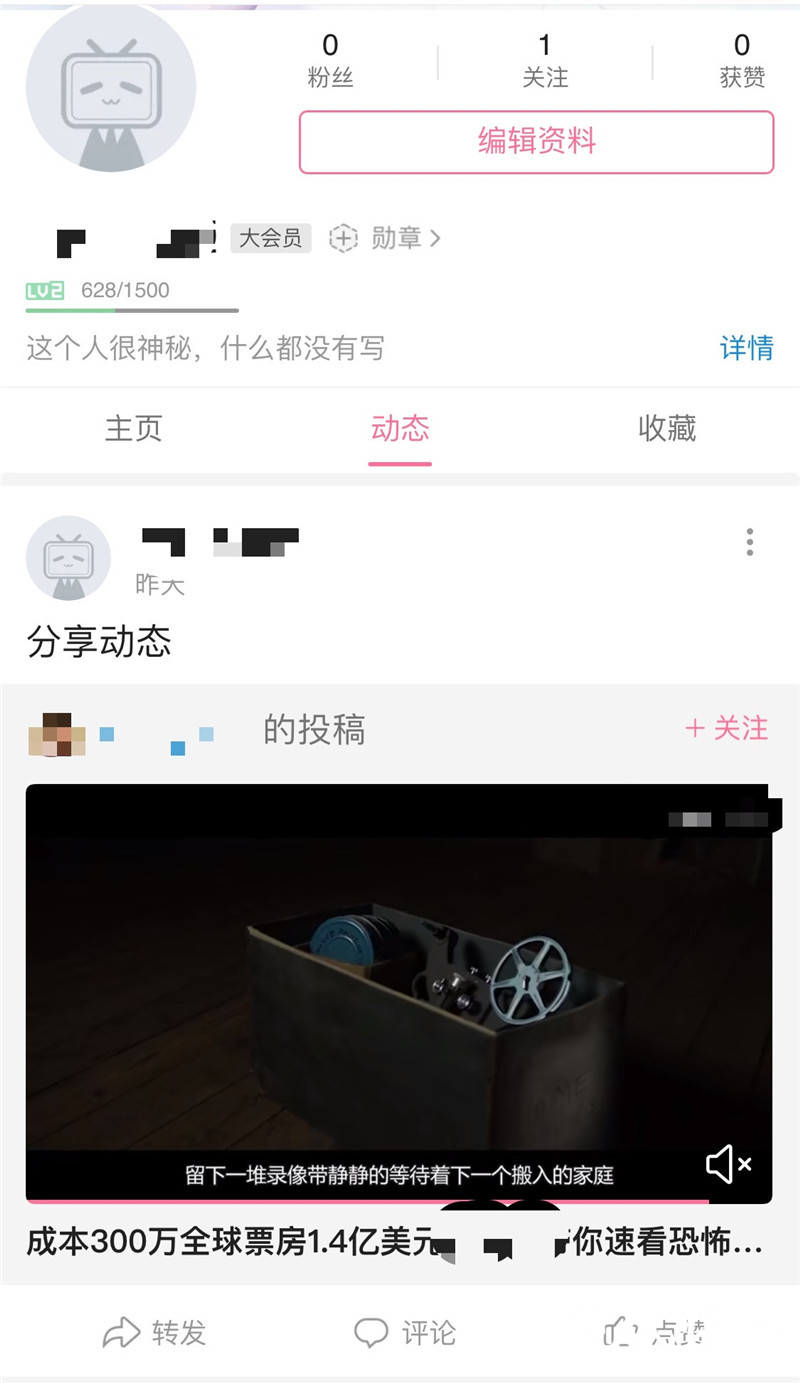This screenshot has width=800, height=1383.
Task: Tap the 编辑资料 button
Action: click(537, 141)
